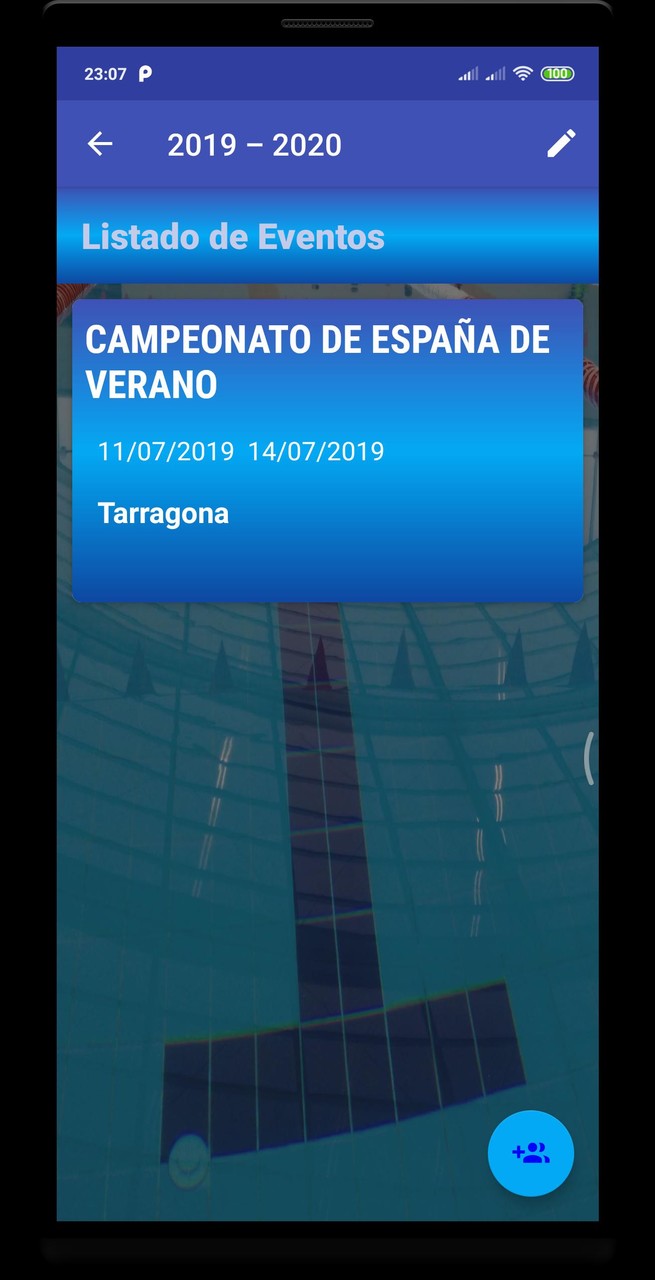Edit the 2019 – 2020 season with the pencil
655x1280 pixels.
click(561, 144)
